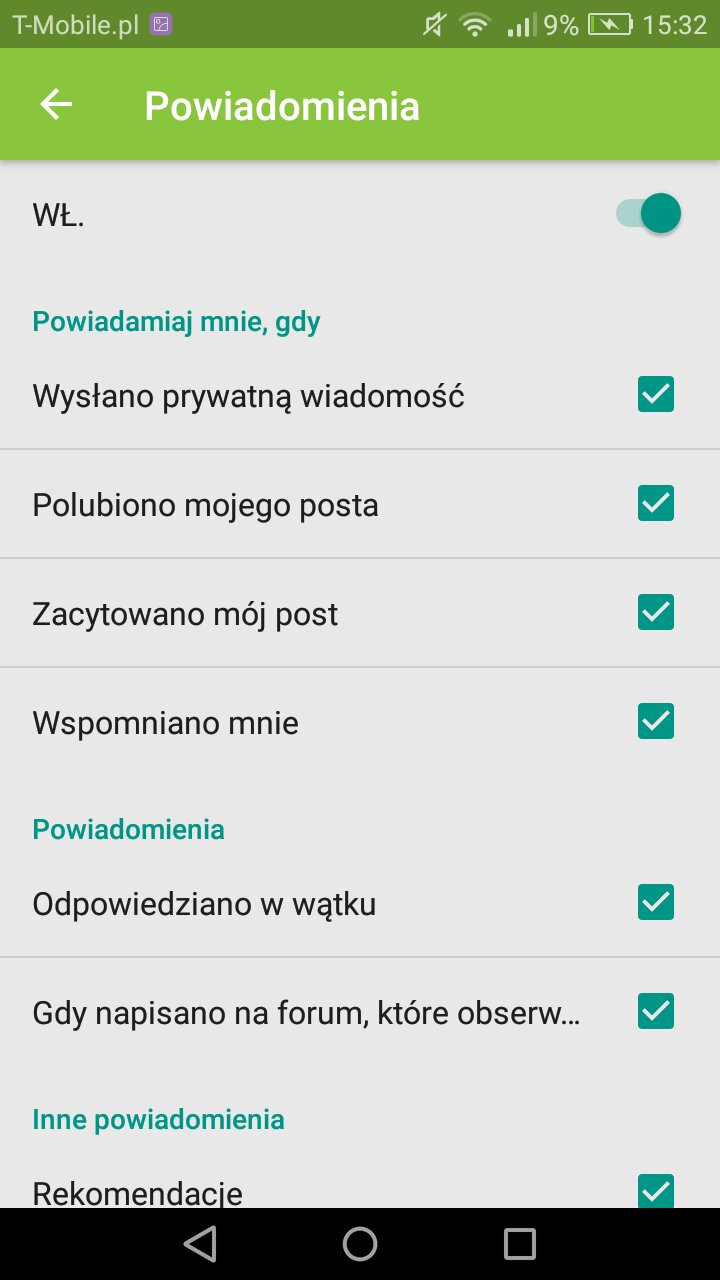Uncheck Gdy napisano na forum option
This screenshot has height=1280, width=720.
(656, 1011)
